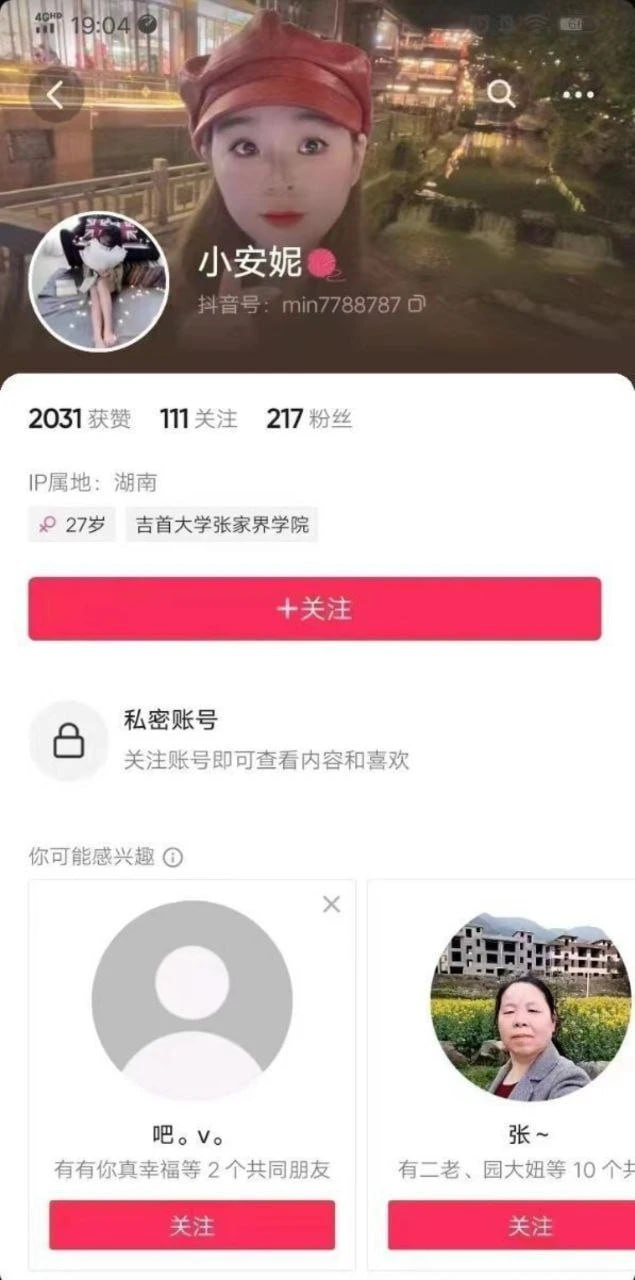Show info about 你可能感兴趣 suggestions

click(173, 857)
